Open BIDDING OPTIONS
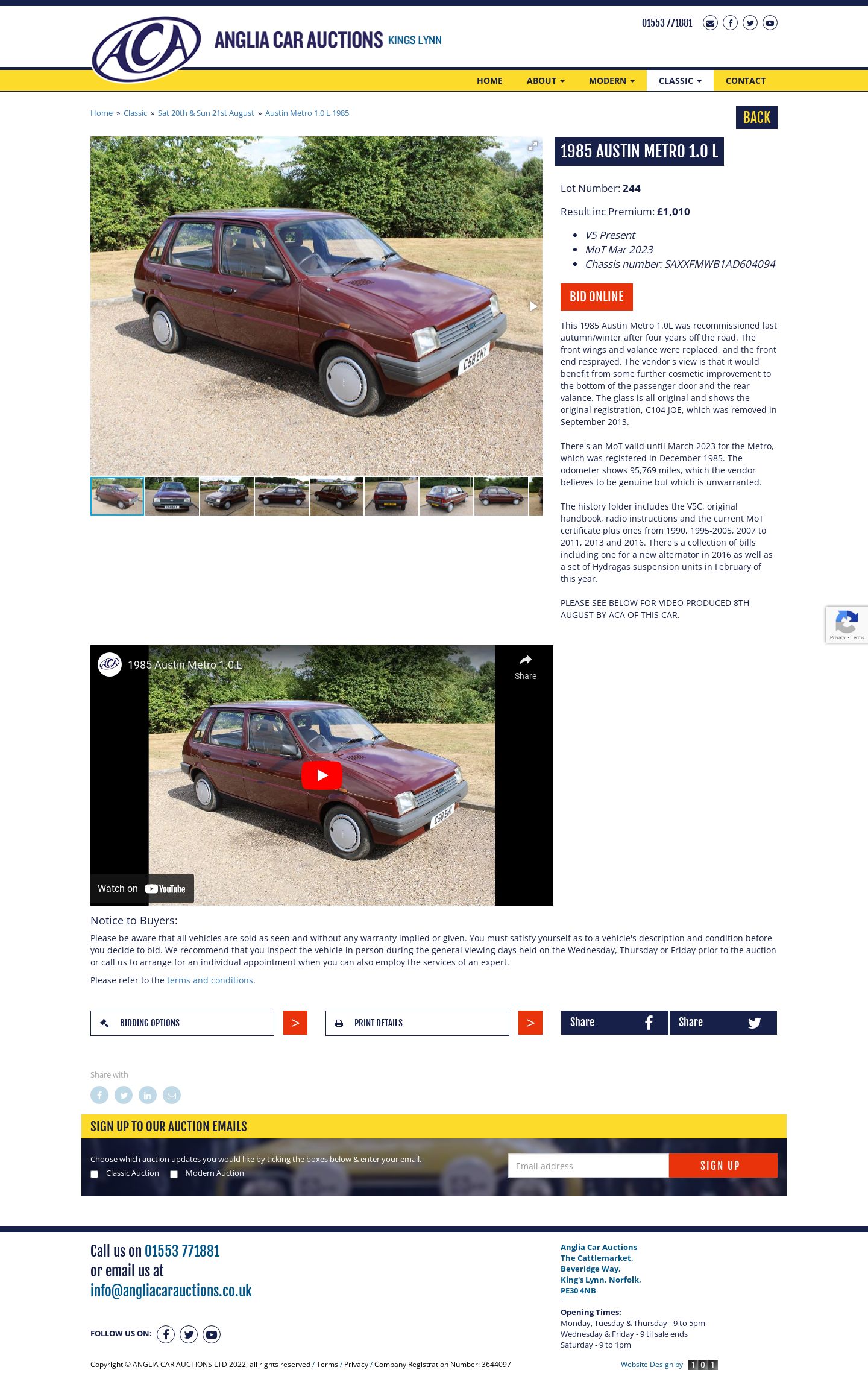 tap(182, 1023)
